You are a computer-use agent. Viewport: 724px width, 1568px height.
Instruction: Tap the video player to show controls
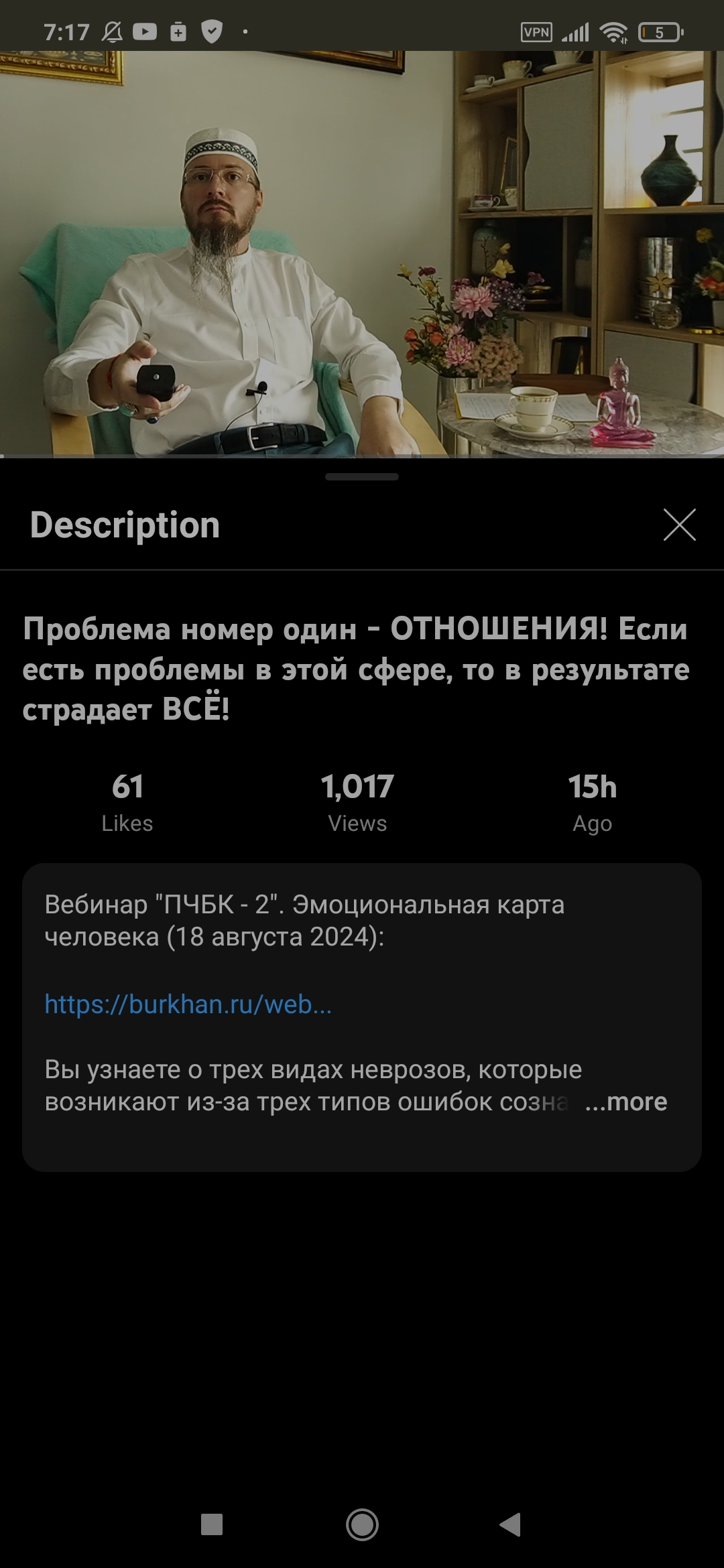[x=362, y=254]
